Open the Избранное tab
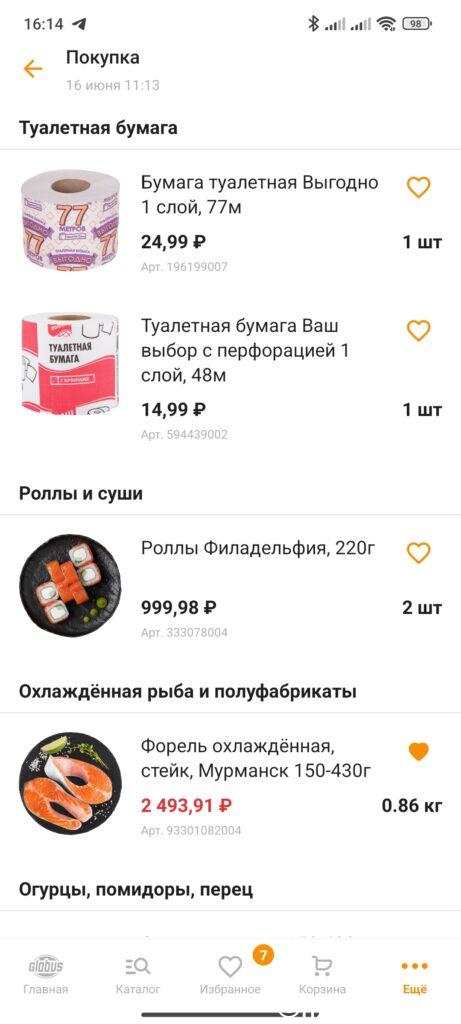This screenshot has height=1024, width=461. (x=230, y=976)
